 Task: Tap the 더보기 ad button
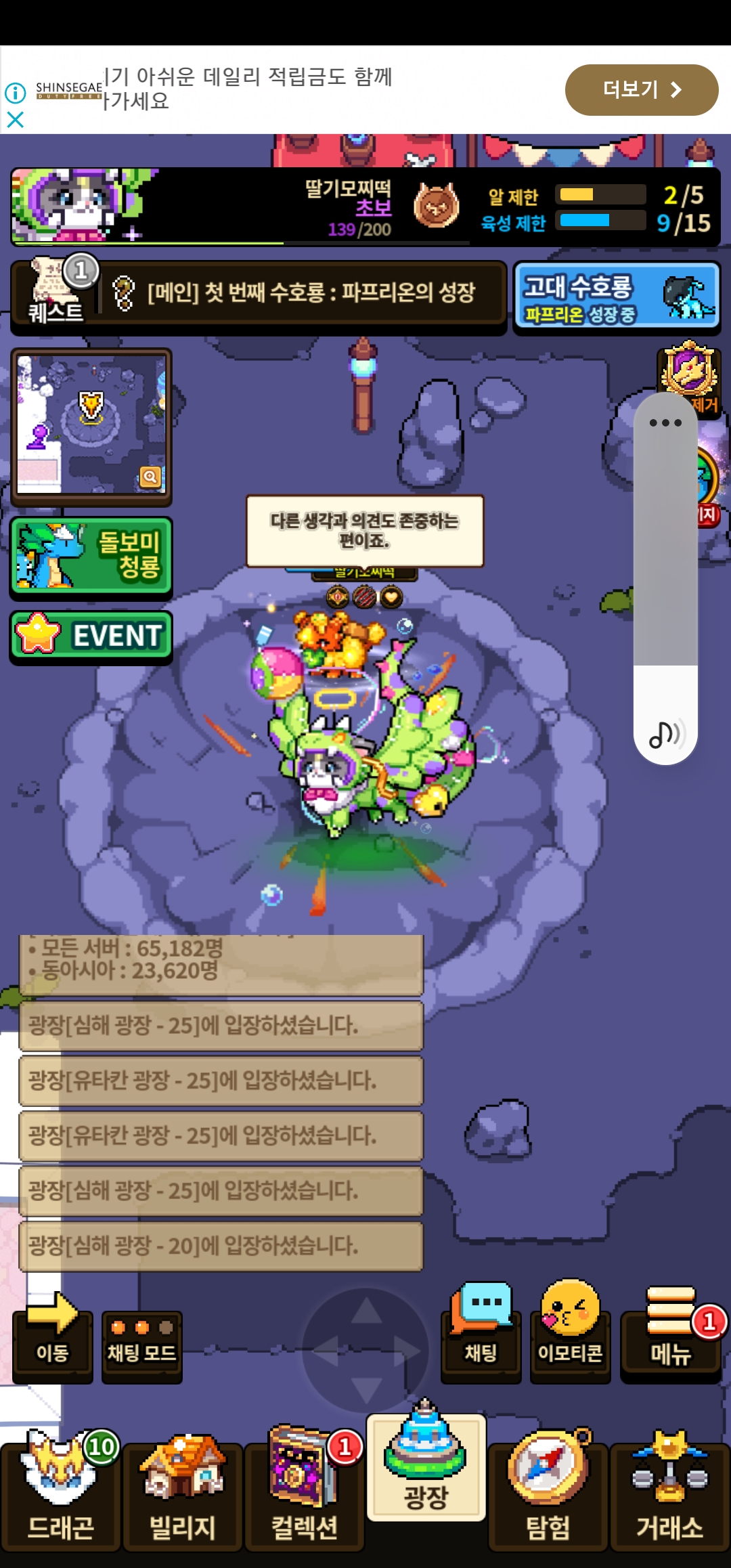point(641,89)
